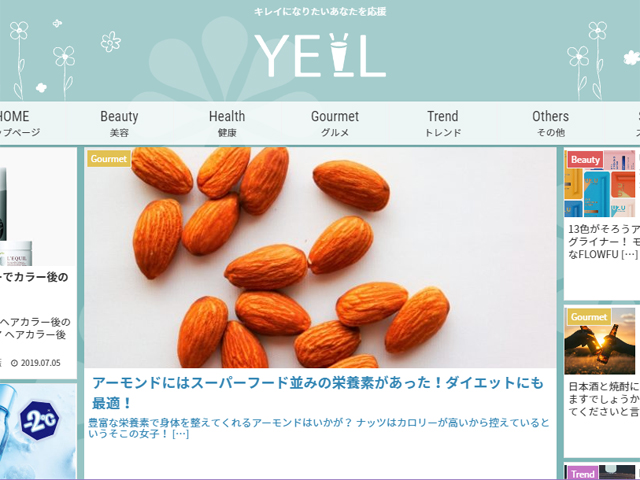Switch to the Beauty category

pyautogui.click(x=119, y=123)
